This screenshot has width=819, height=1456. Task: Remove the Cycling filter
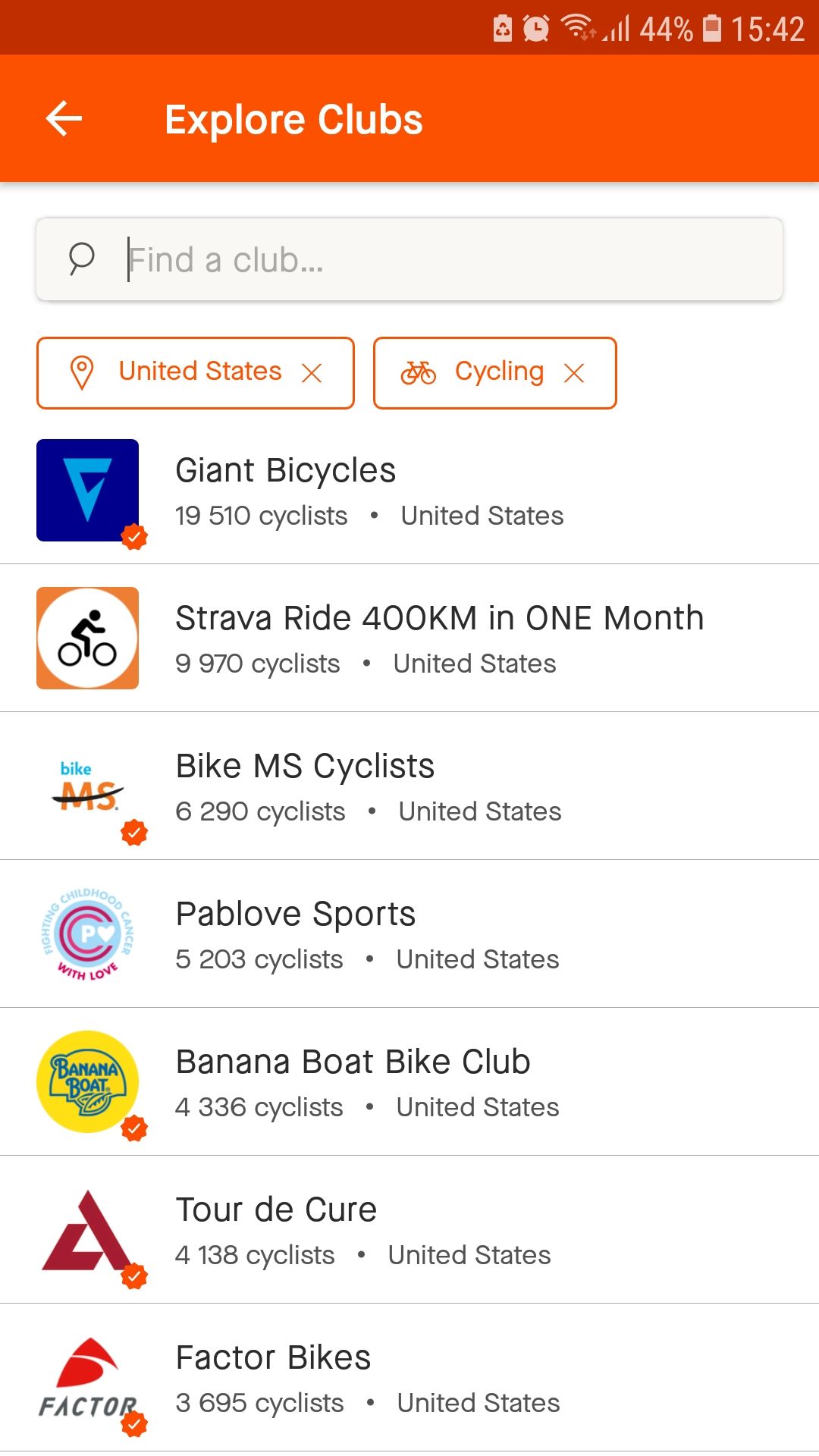[575, 372]
